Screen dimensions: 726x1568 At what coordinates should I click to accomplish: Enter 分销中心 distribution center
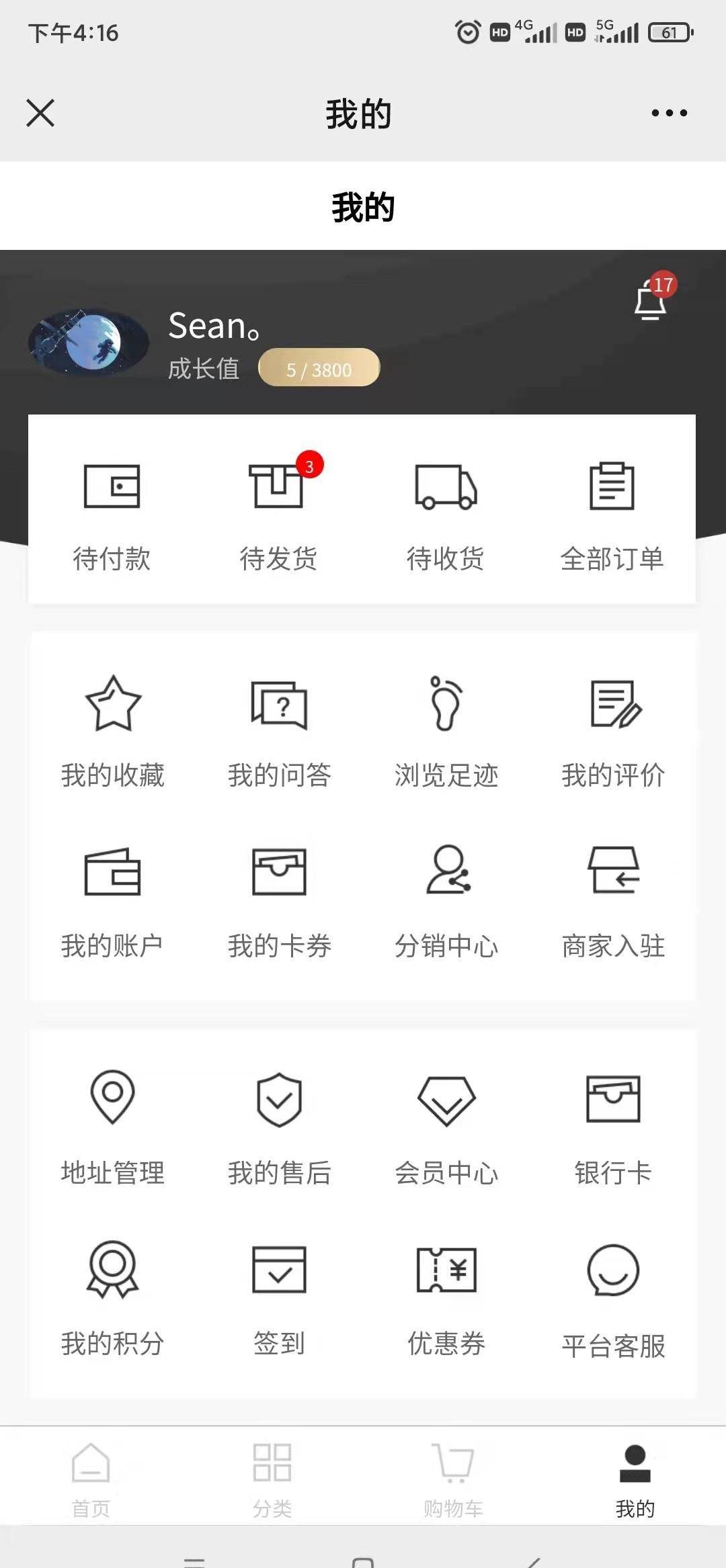click(x=446, y=902)
